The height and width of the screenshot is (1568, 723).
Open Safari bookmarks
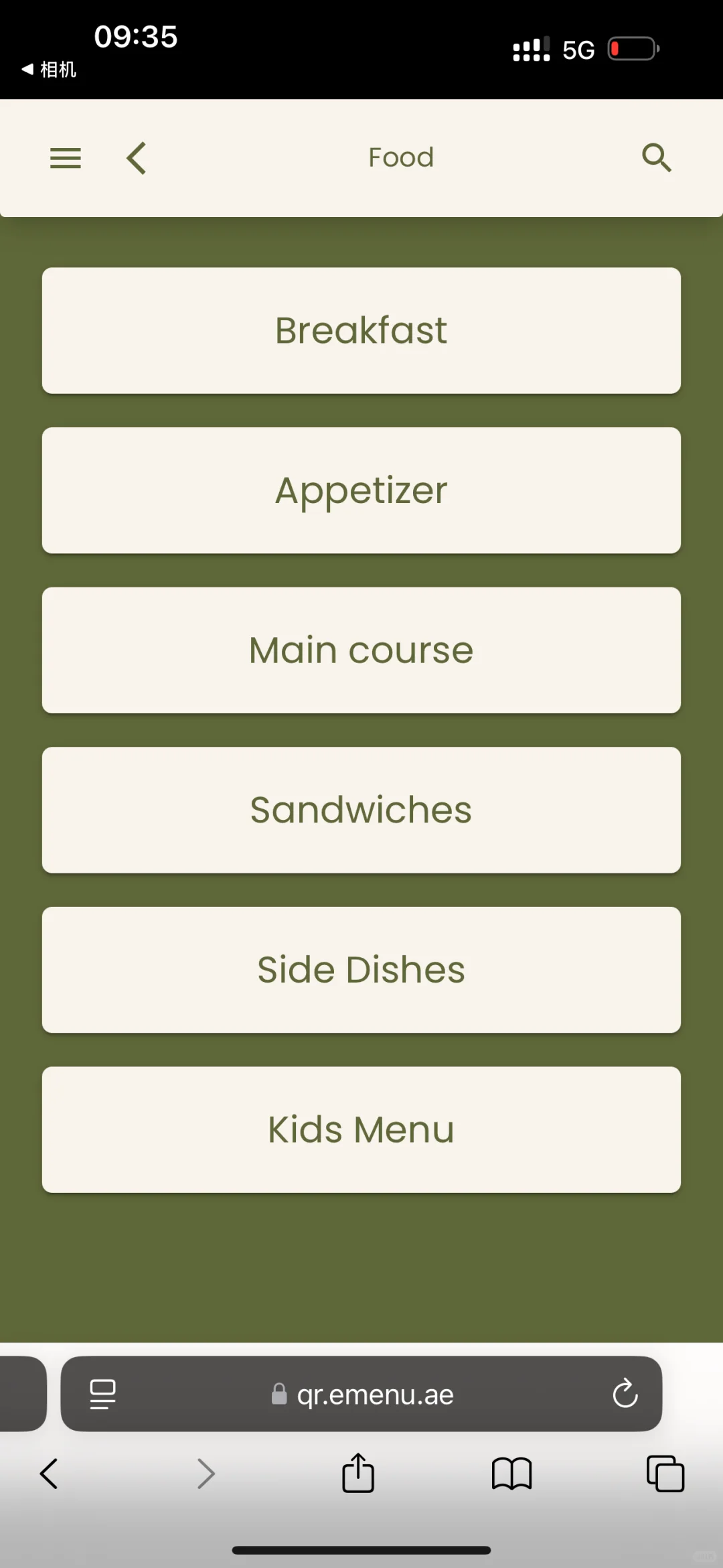pyautogui.click(x=511, y=1474)
